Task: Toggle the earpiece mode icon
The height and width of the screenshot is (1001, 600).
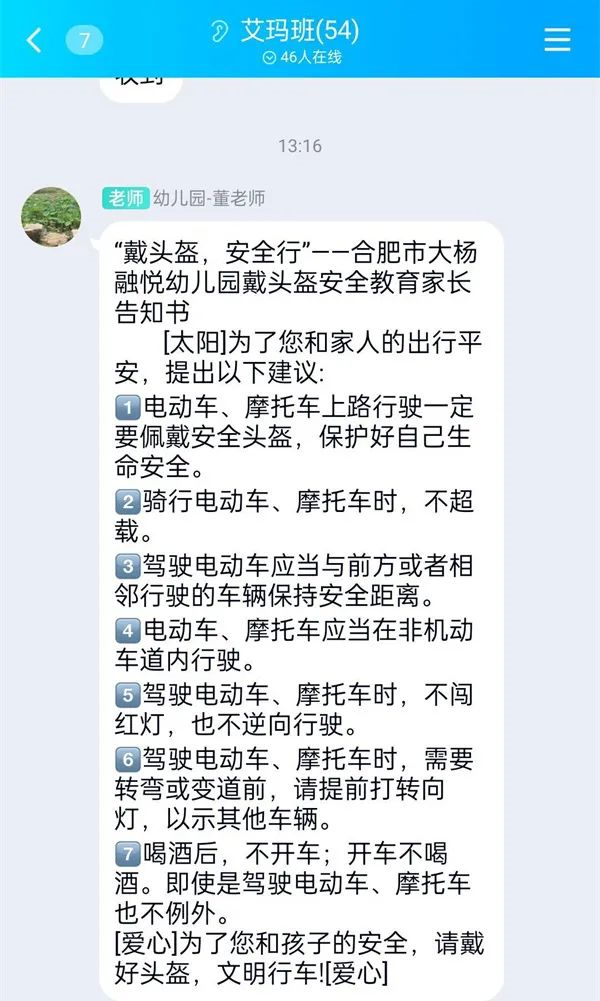Action: [219, 31]
